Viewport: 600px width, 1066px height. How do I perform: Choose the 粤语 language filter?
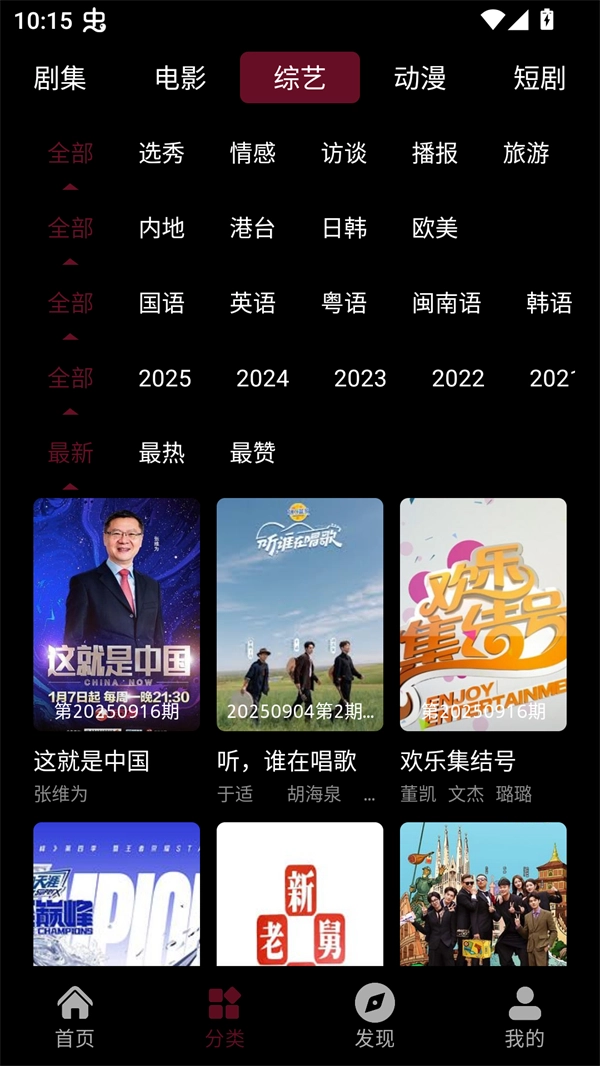point(344,303)
